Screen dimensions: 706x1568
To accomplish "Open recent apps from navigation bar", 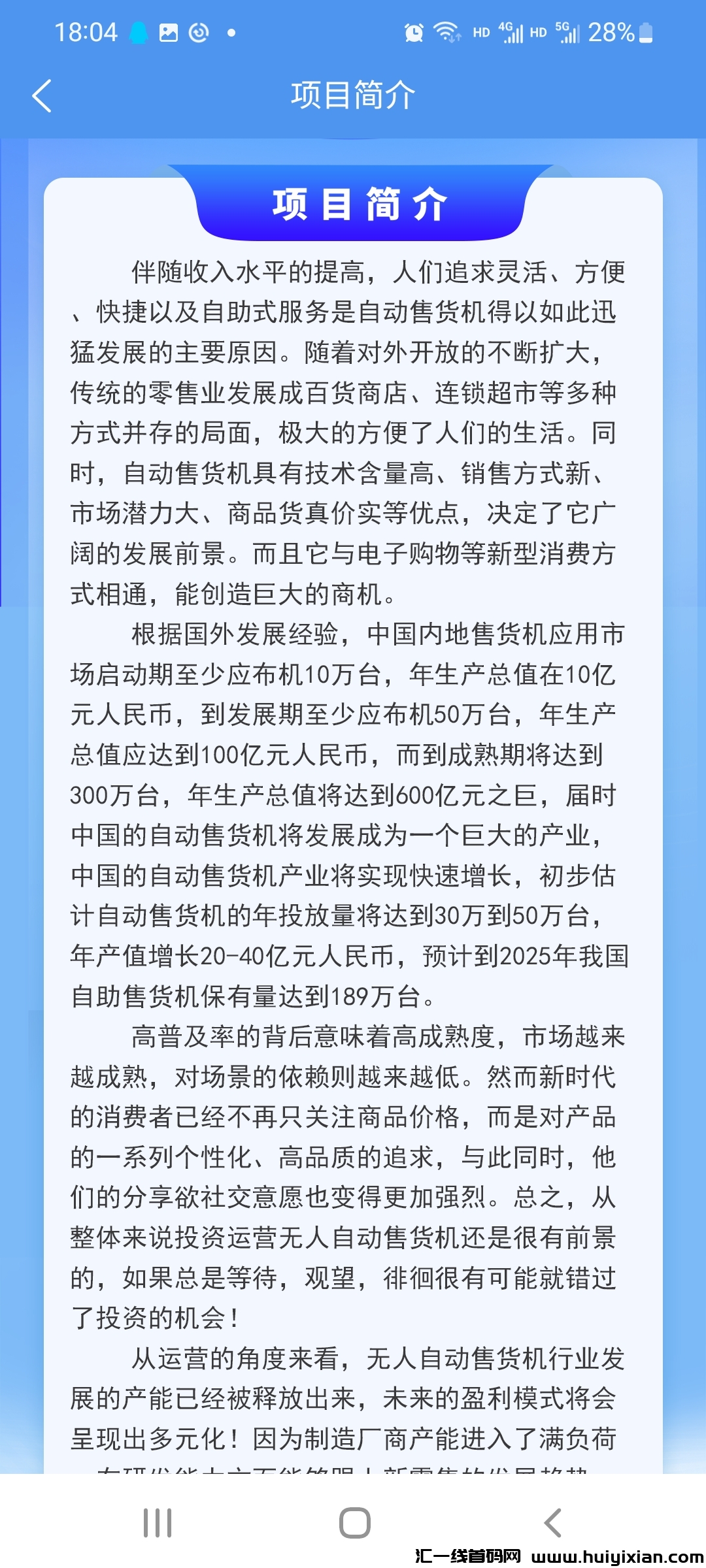I will 158,1523.
